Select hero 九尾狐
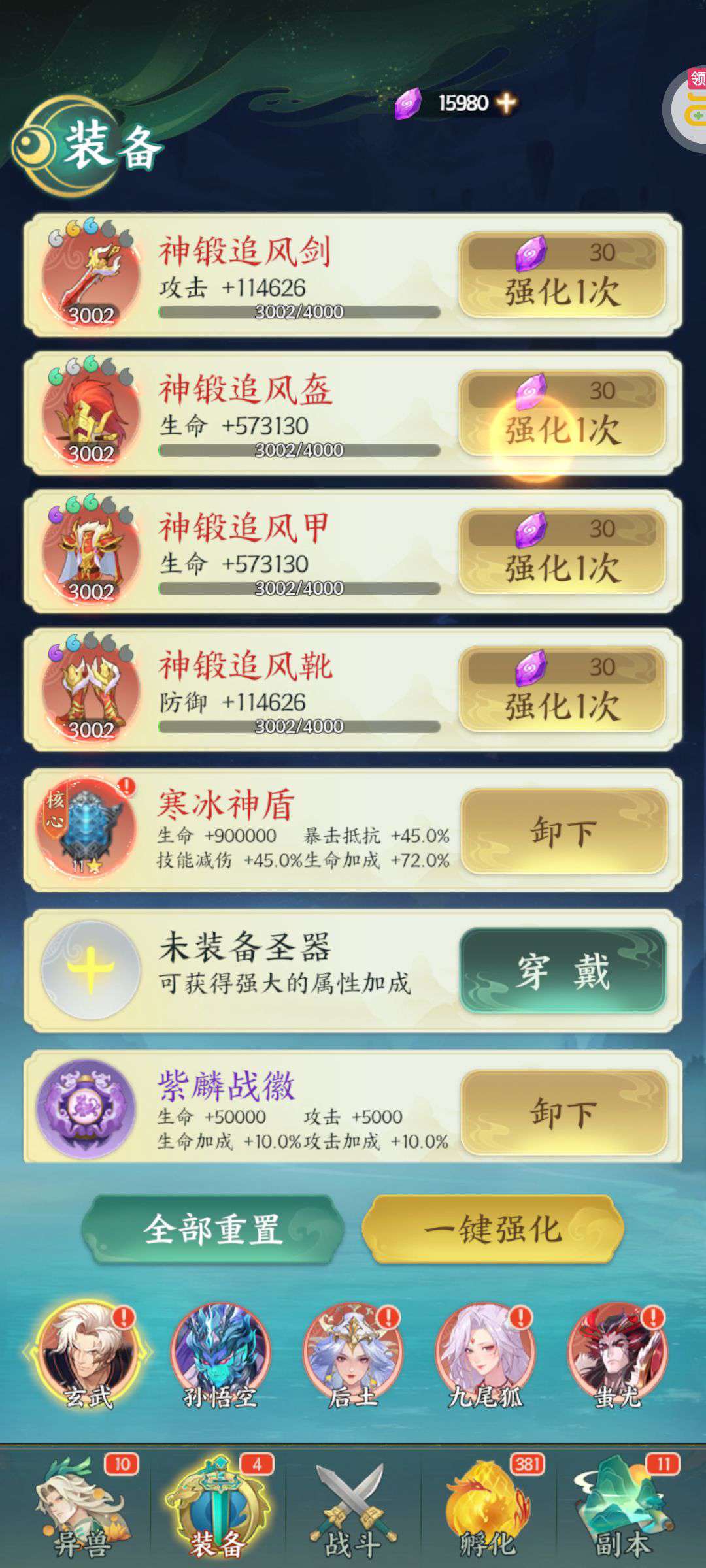The width and height of the screenshot is (706, 1568). 486,1354
